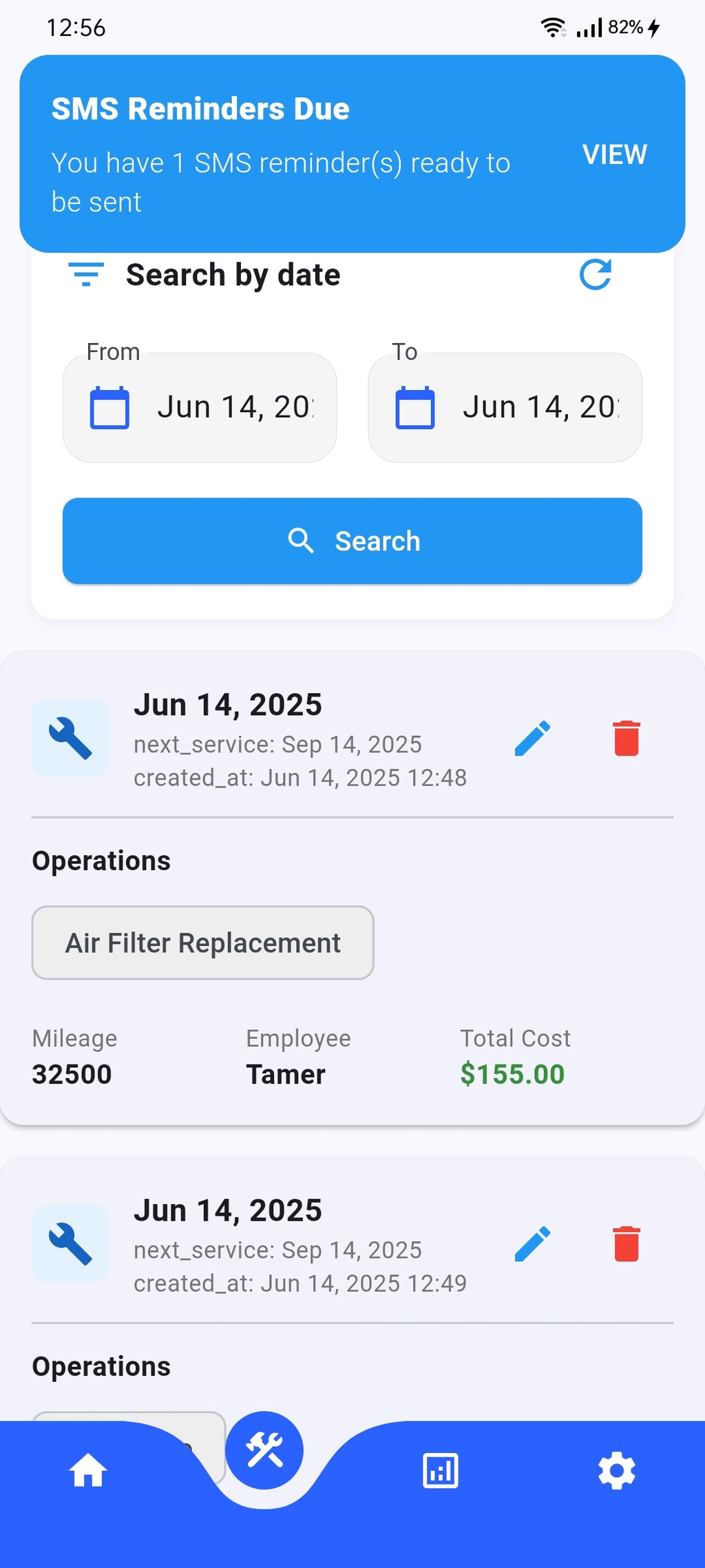Switch to the reports chart tab
705x1568 pixels.
point(441,1472)
